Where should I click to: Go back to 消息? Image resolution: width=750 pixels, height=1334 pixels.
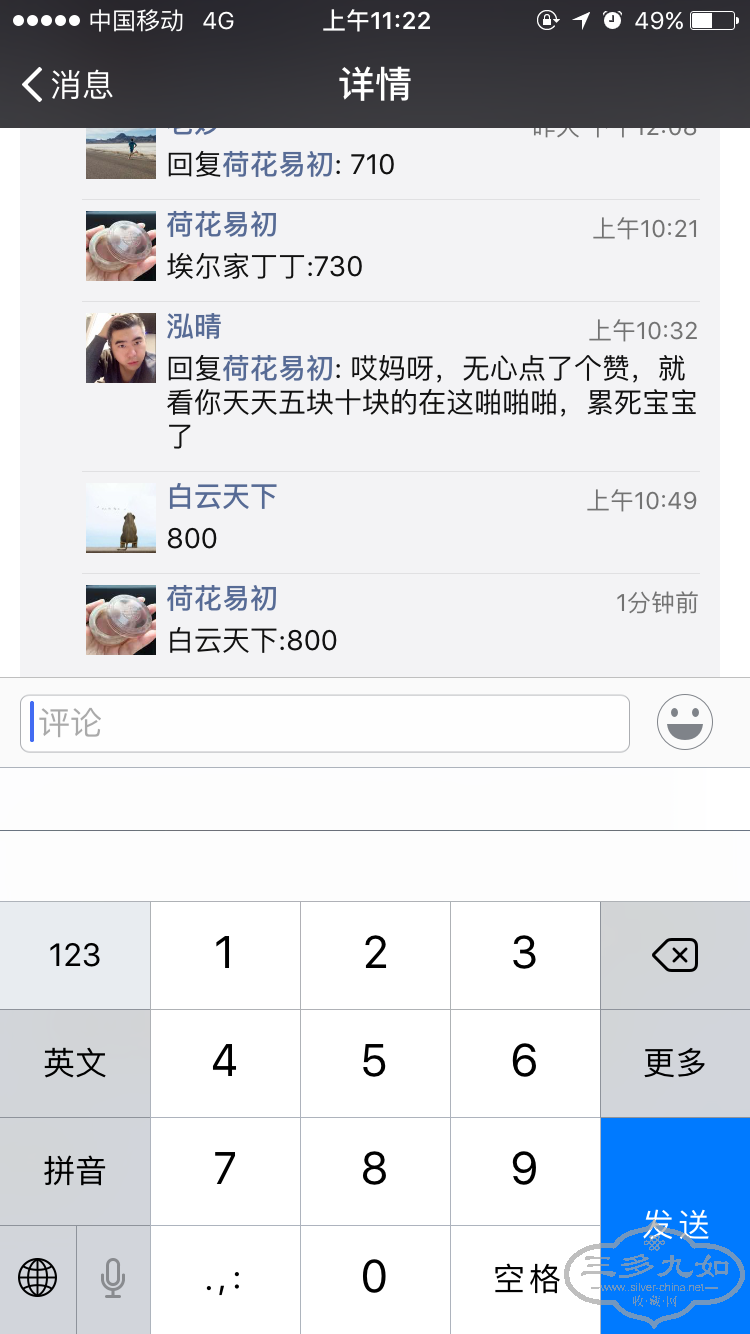[68, 85]
